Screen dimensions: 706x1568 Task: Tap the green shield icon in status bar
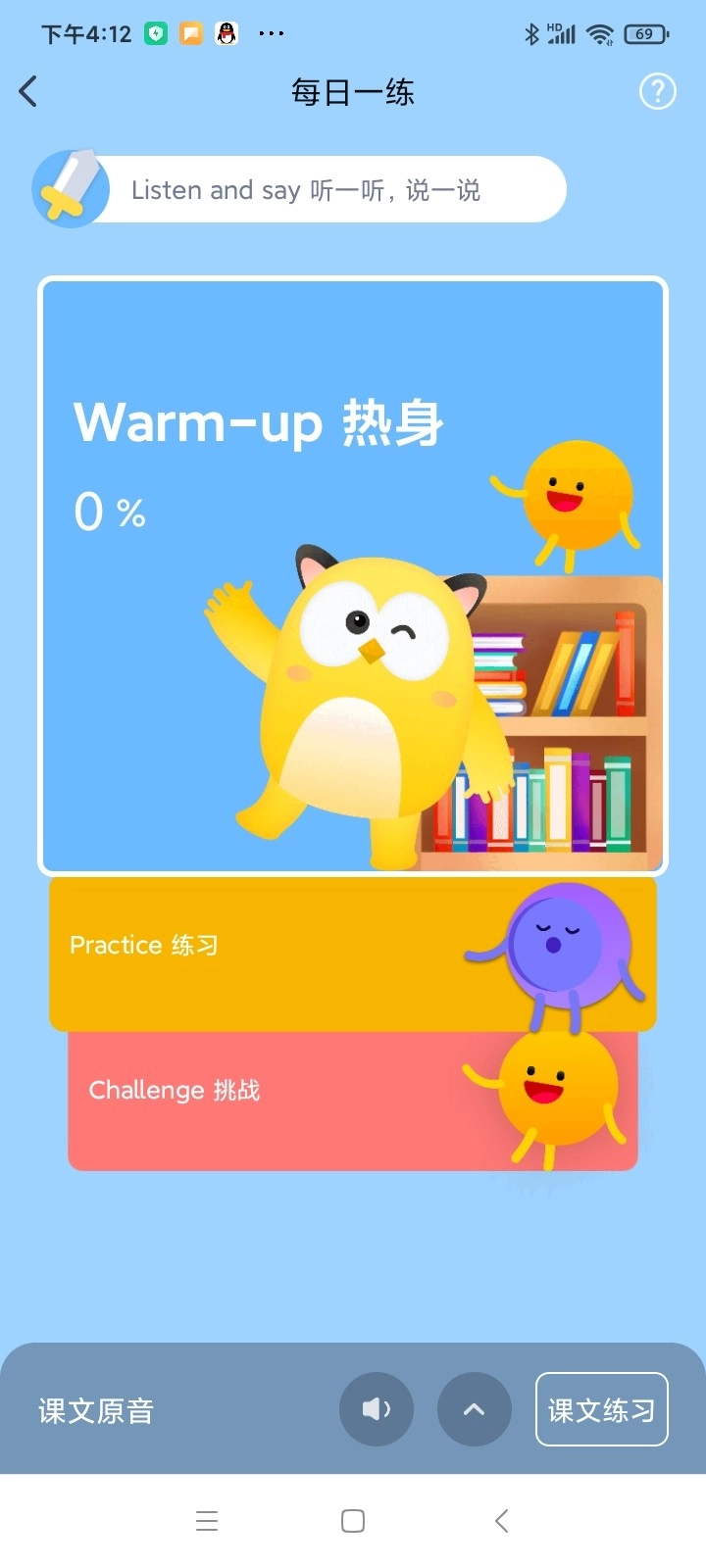click(x=155, y=32)
